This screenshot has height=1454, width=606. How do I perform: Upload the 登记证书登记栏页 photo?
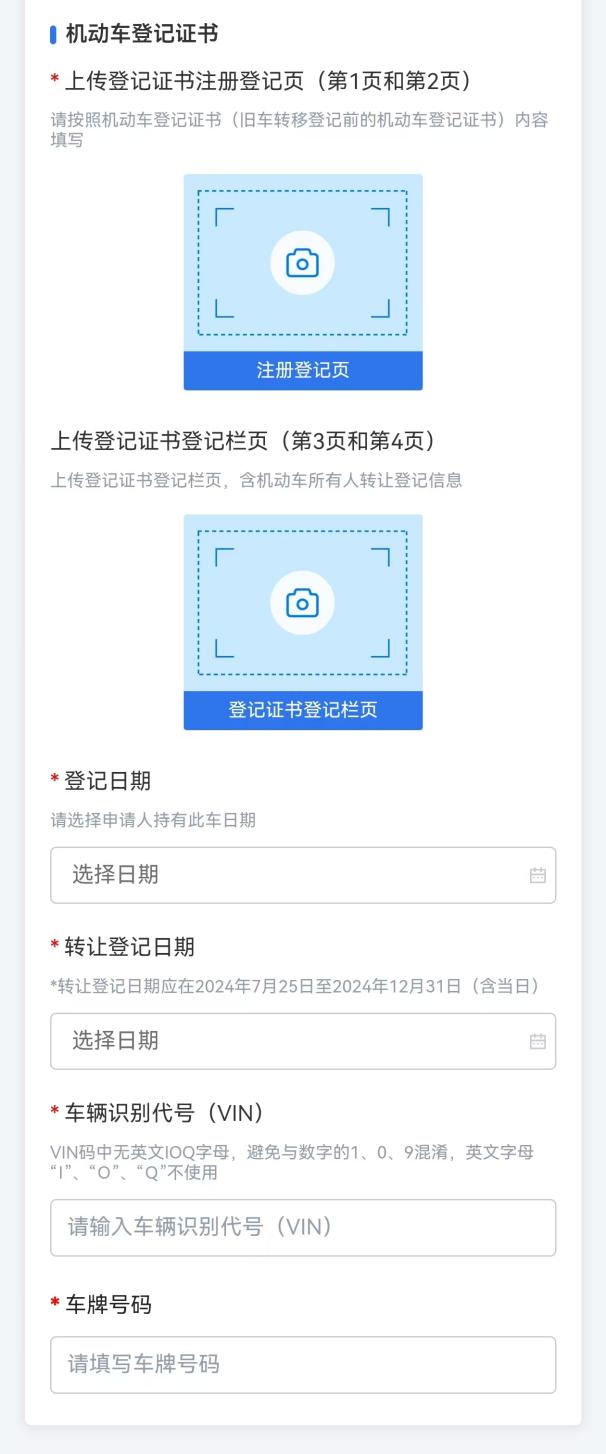(x=302, y=603)
